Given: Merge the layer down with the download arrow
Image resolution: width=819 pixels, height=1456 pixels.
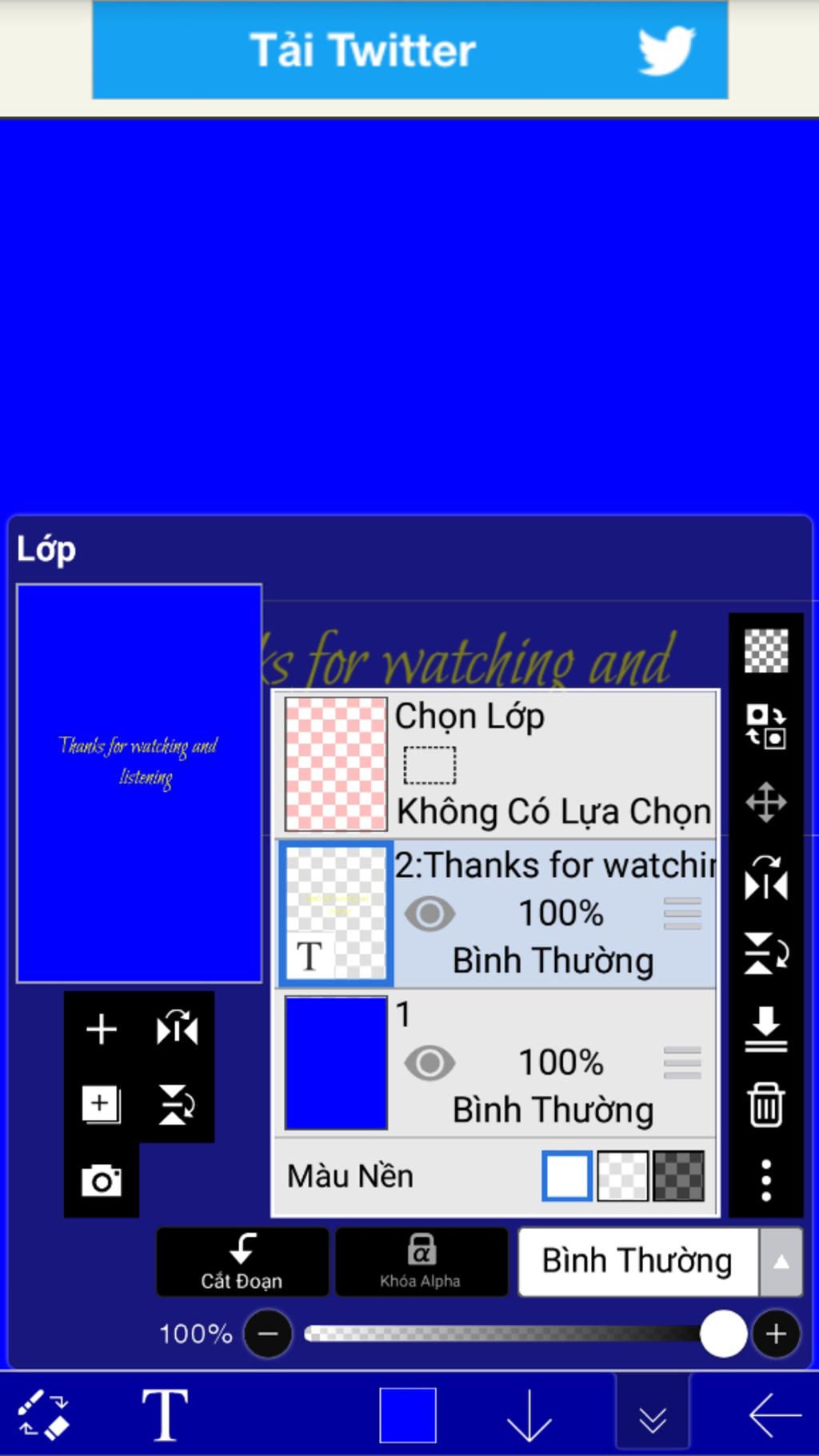Looking at the screenshot, I should 765,1029.
